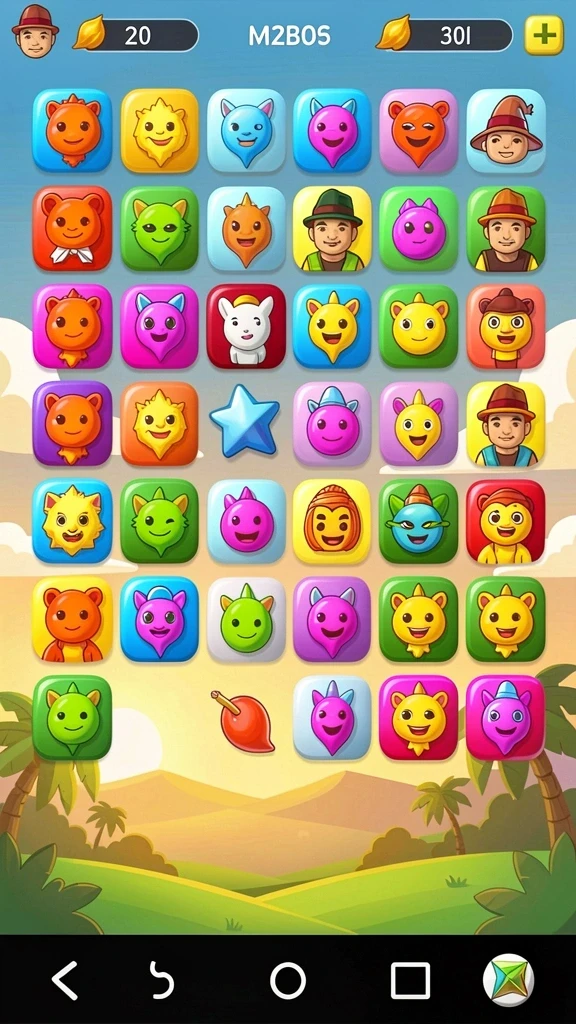
Task: Select the orange hooded face tile
Action: [x=332, y=521]
